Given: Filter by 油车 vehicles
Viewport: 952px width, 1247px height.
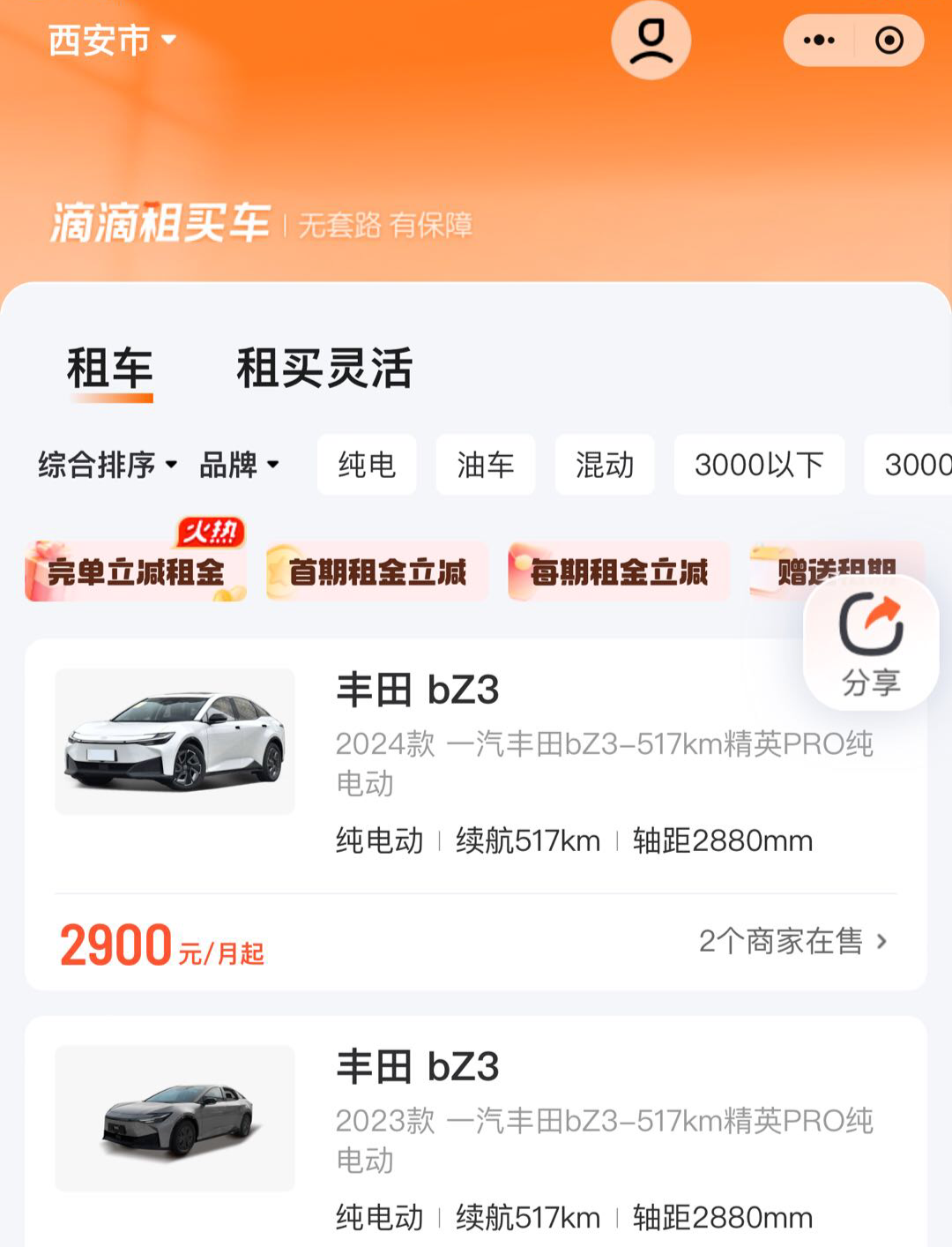Looking at the screenshot, I should click(486, 464).
